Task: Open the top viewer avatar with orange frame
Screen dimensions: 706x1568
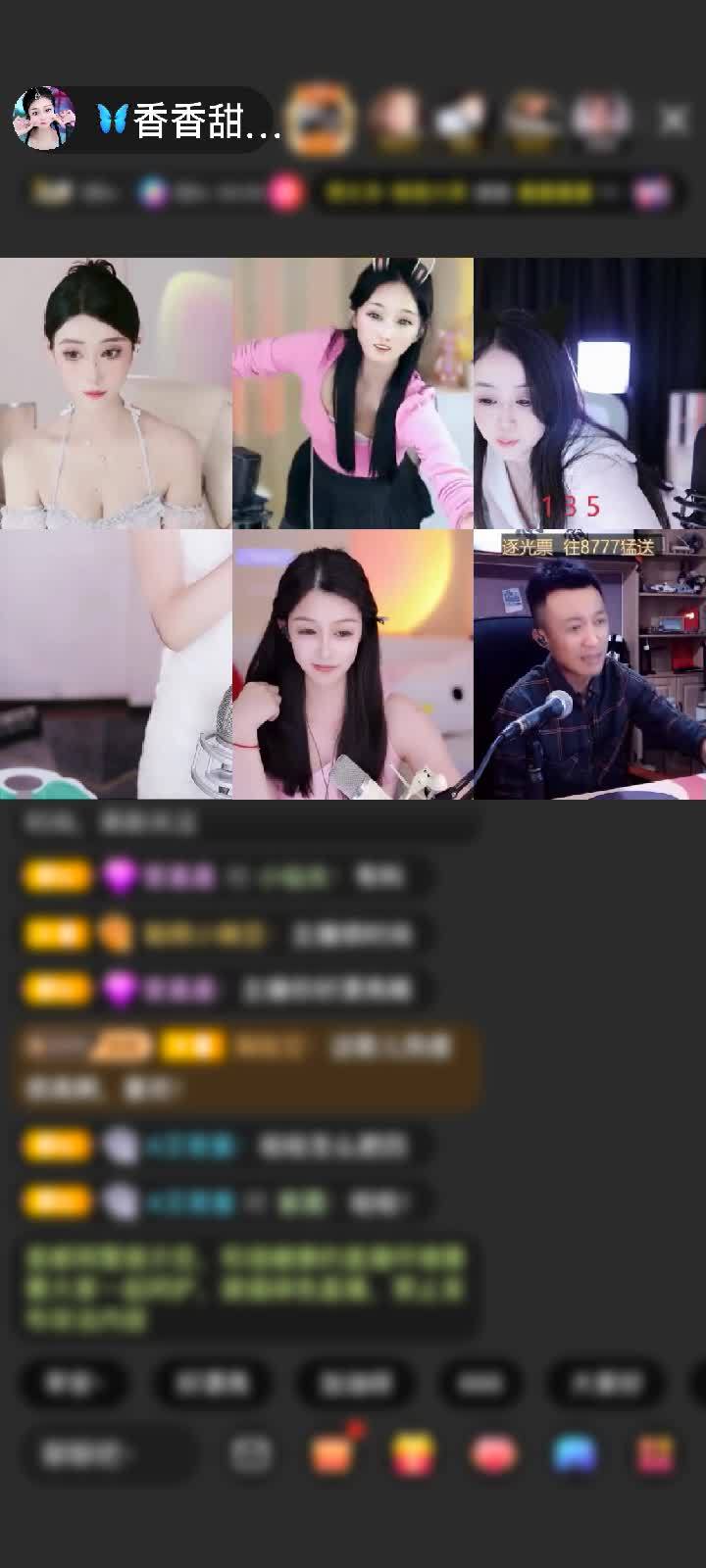Action: 321,120
